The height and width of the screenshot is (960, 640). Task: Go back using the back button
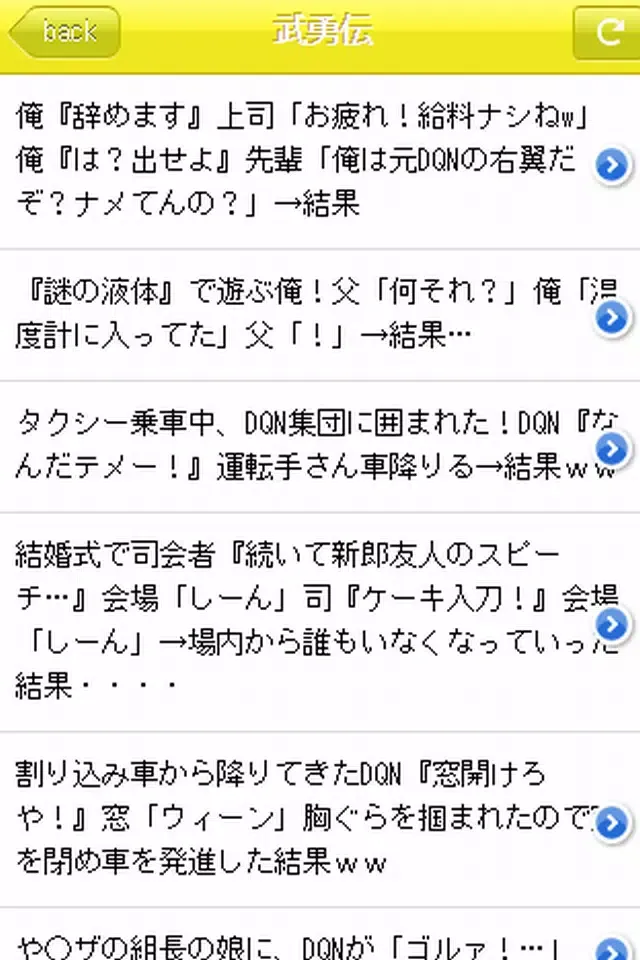(x=64, y=32)
